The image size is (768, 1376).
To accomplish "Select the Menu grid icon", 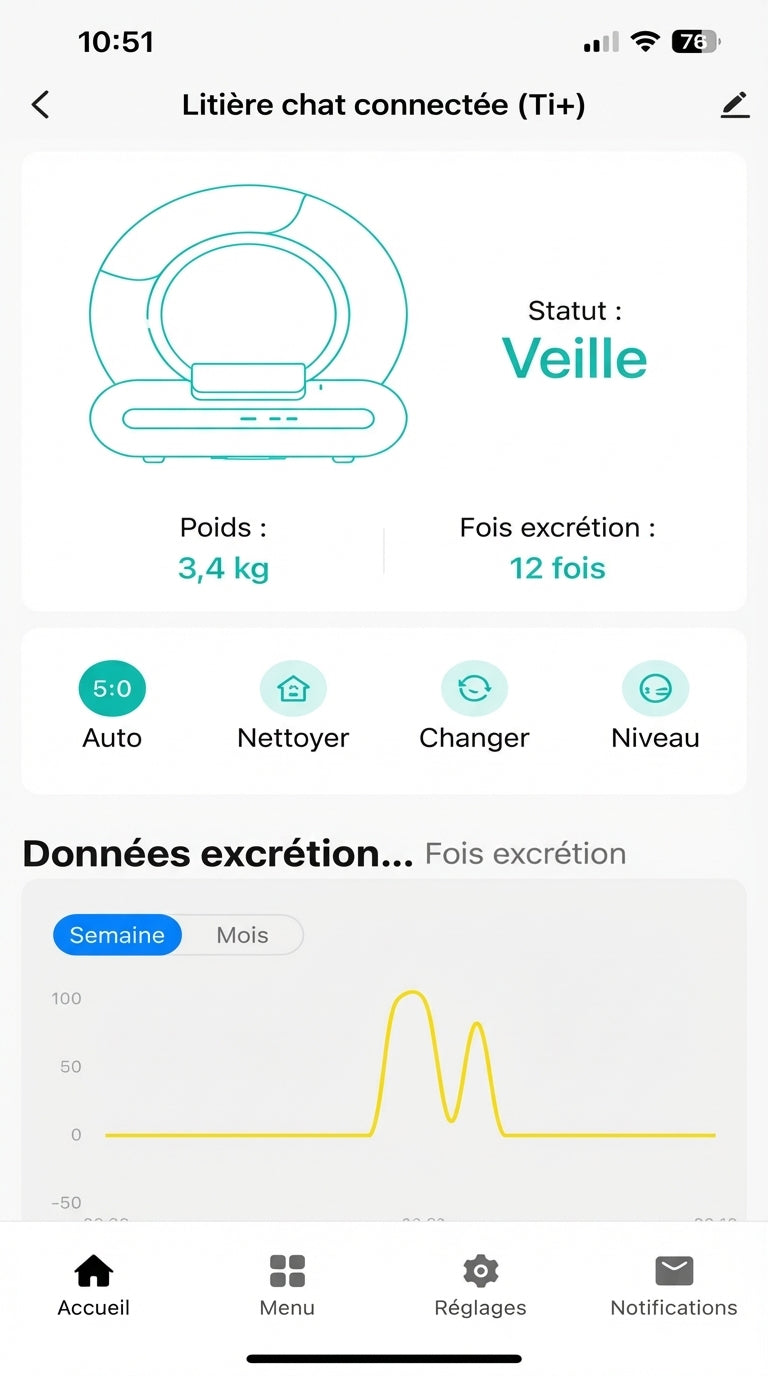I will coord(286,1270).
